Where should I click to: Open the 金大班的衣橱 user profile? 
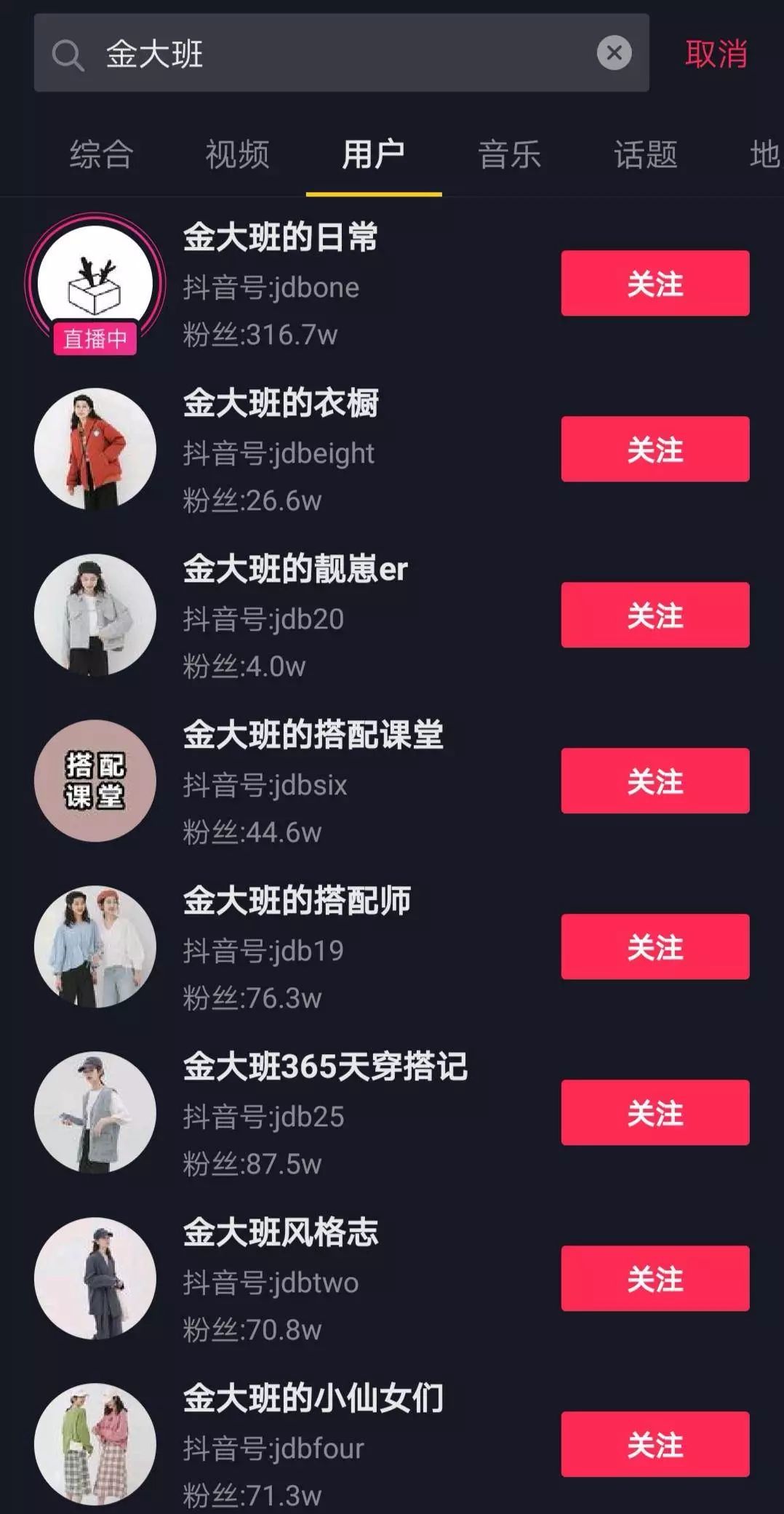[x=281, y=403]
